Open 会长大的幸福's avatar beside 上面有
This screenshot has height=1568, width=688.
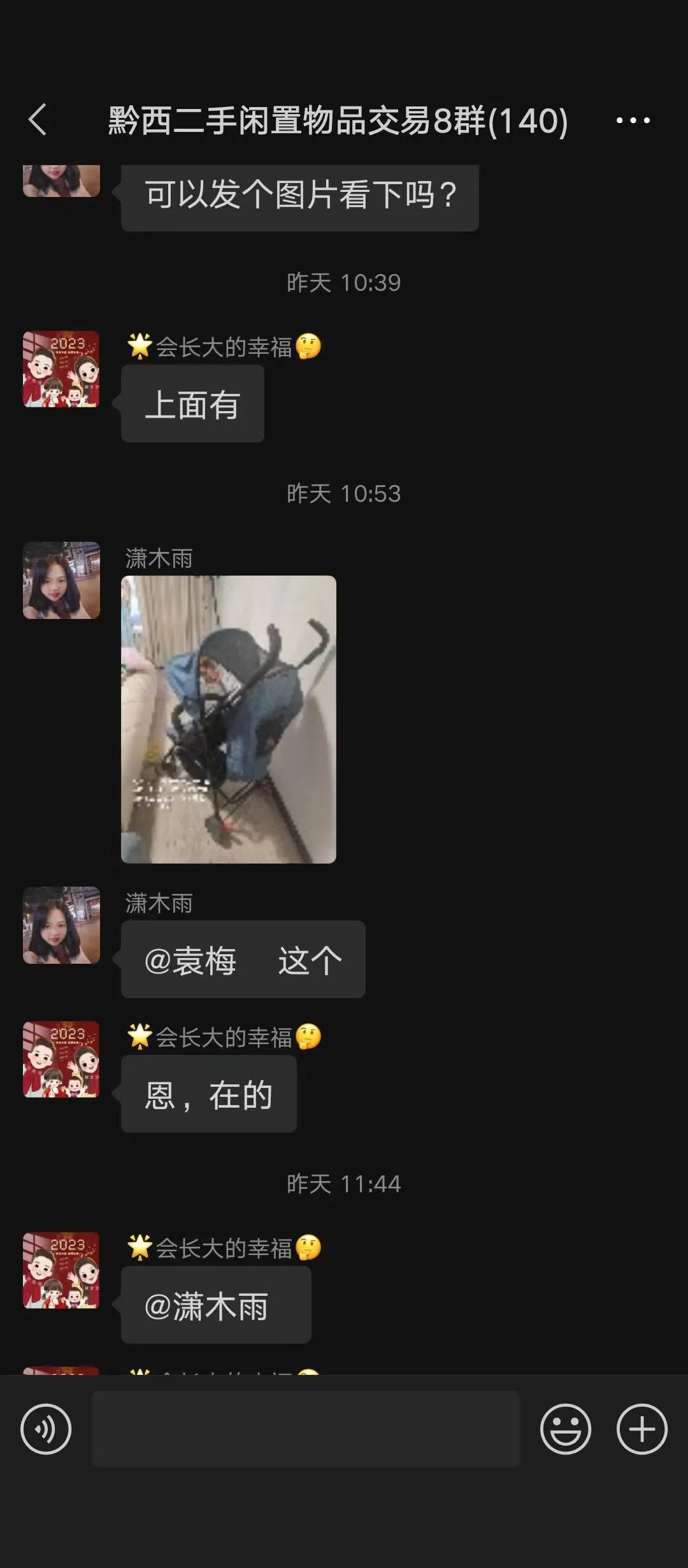click(61, 369)
